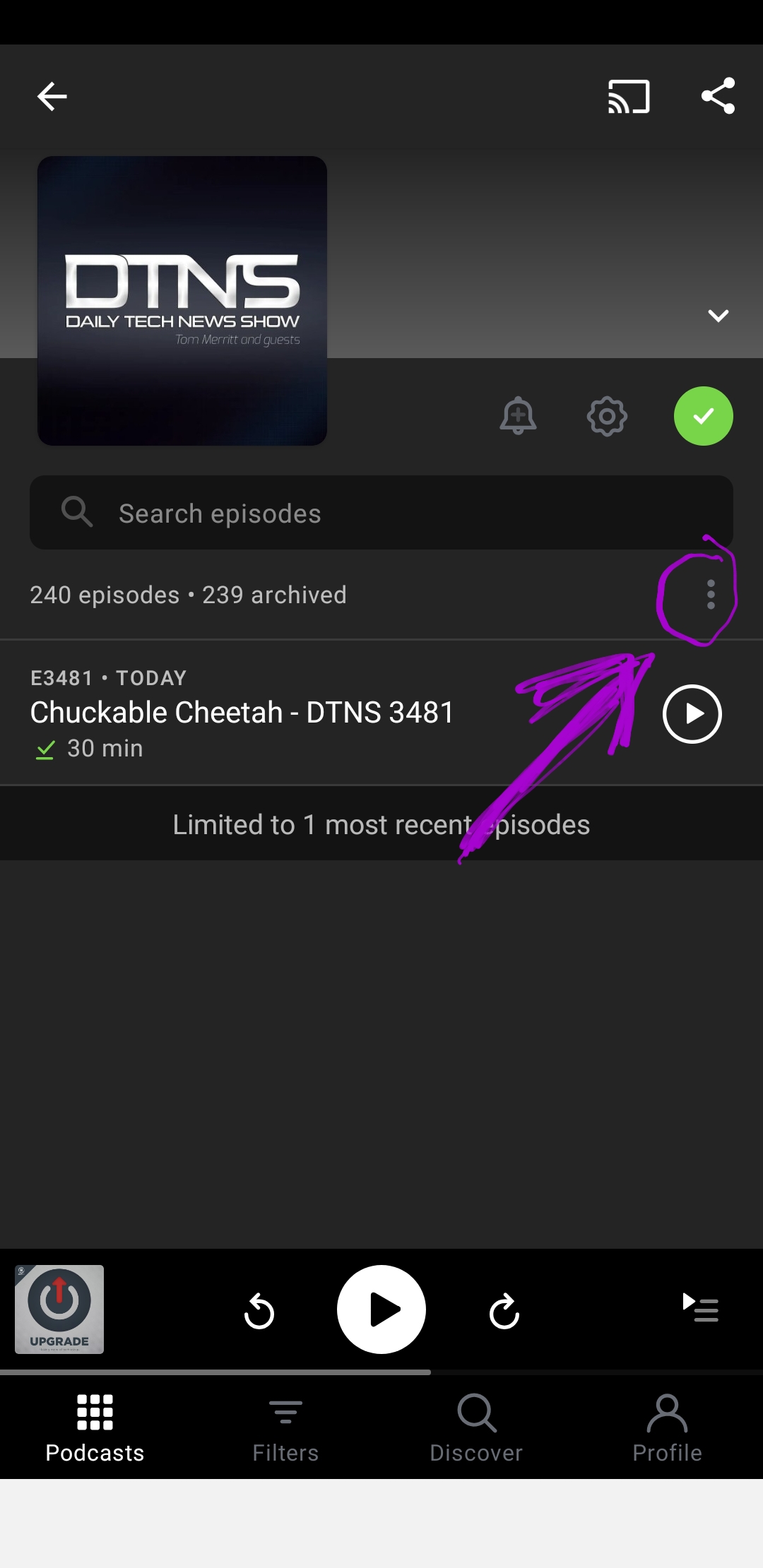
Task: Tap the Search episodes field
Action: click(x=381, y=513)
